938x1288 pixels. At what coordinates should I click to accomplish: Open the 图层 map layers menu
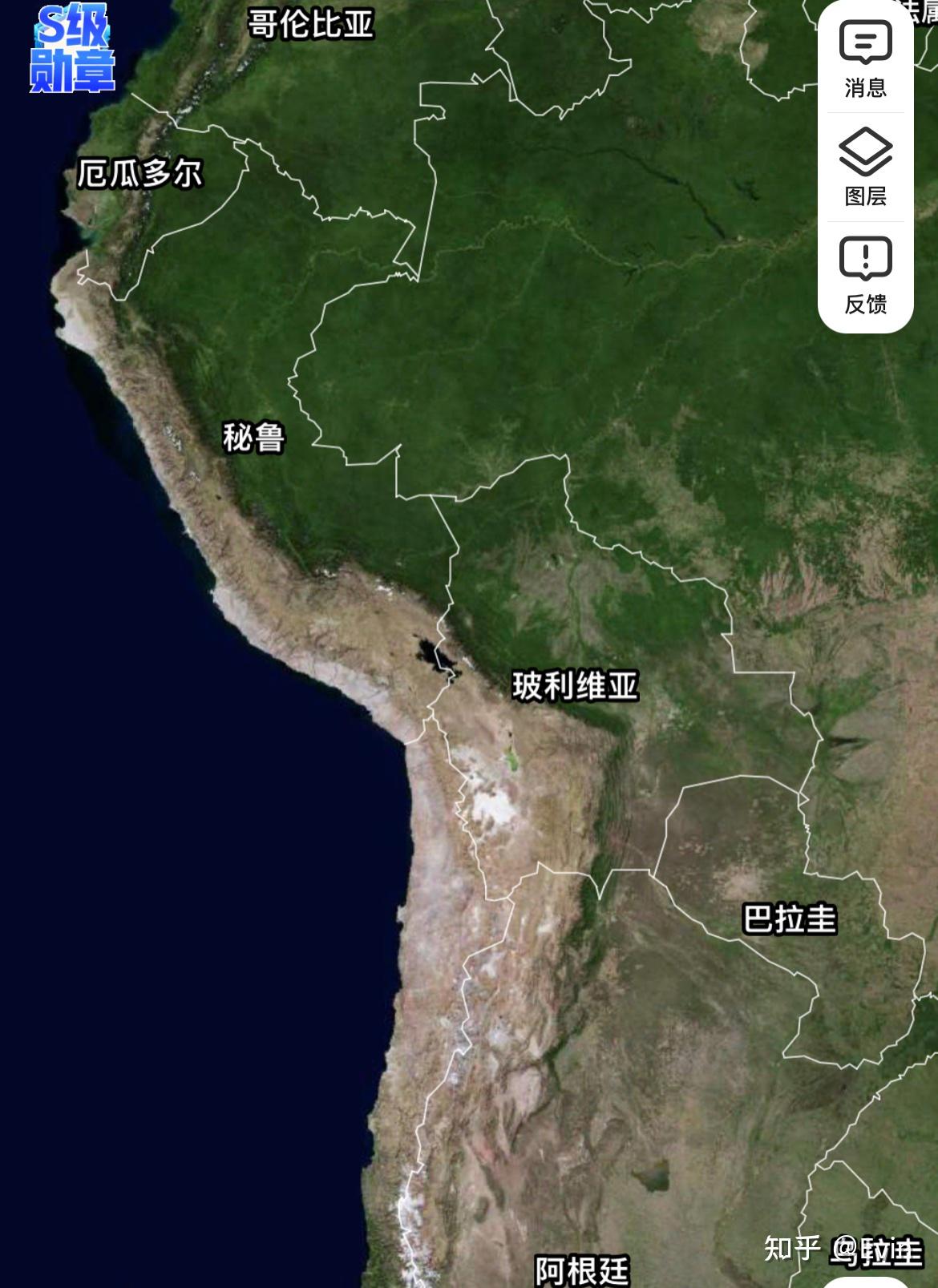(x=865, y=167)
